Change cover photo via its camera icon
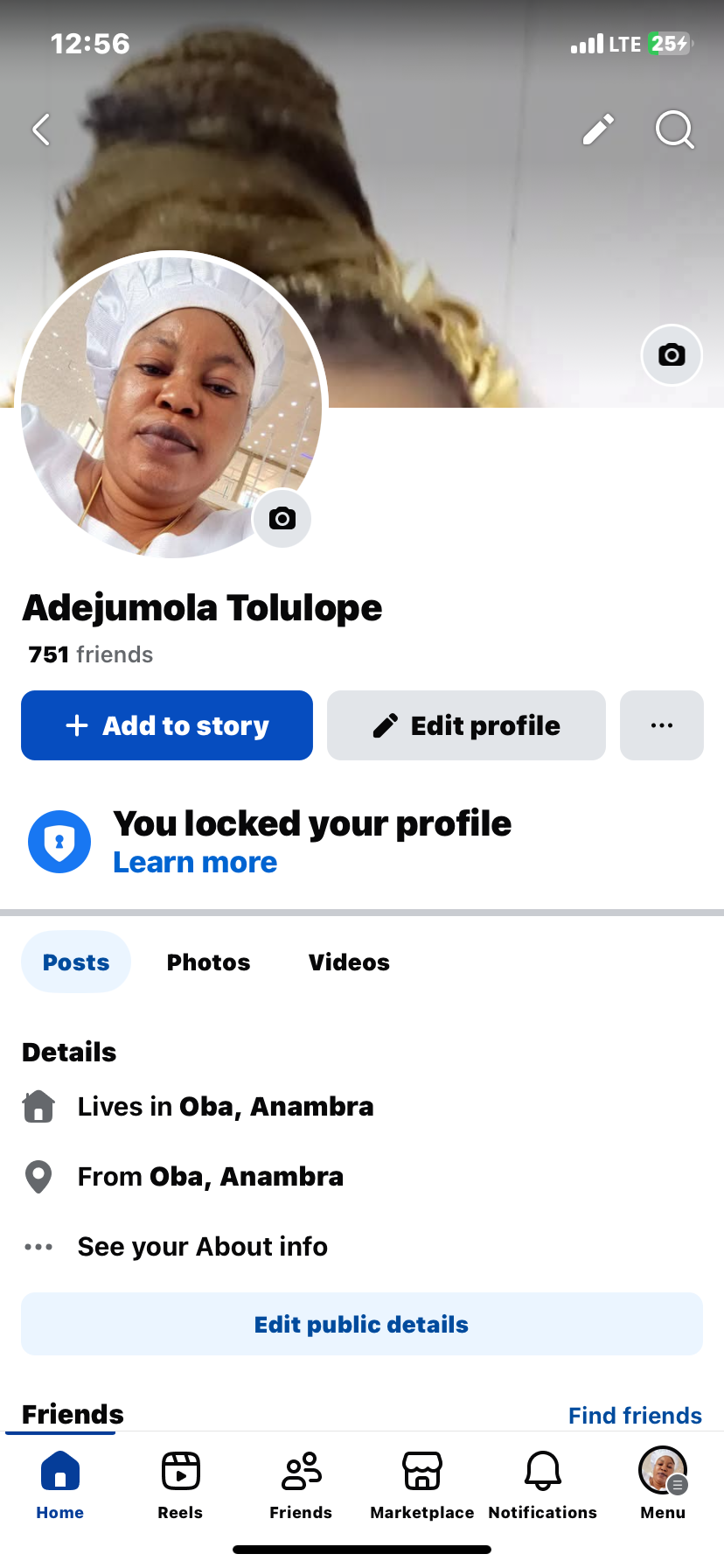Screen dimensions: 724x1568 pos(671,355)
